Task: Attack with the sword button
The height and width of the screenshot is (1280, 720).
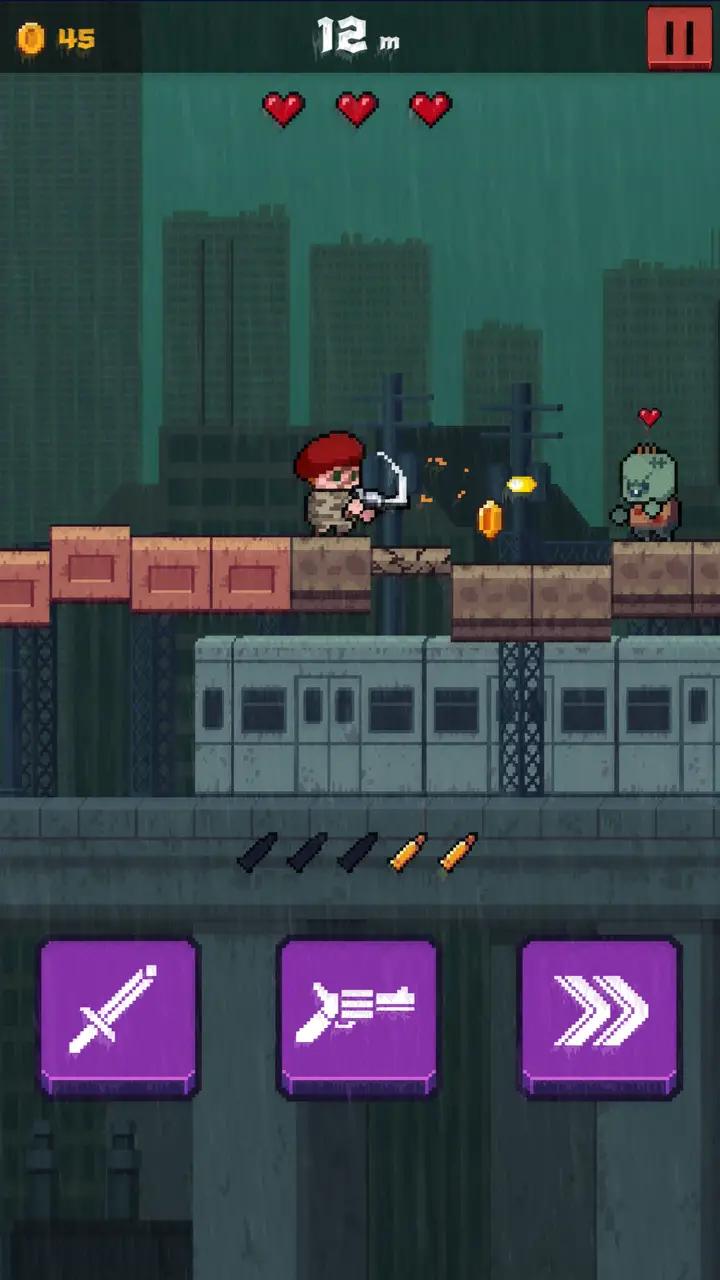Action: coord(119,1015)
